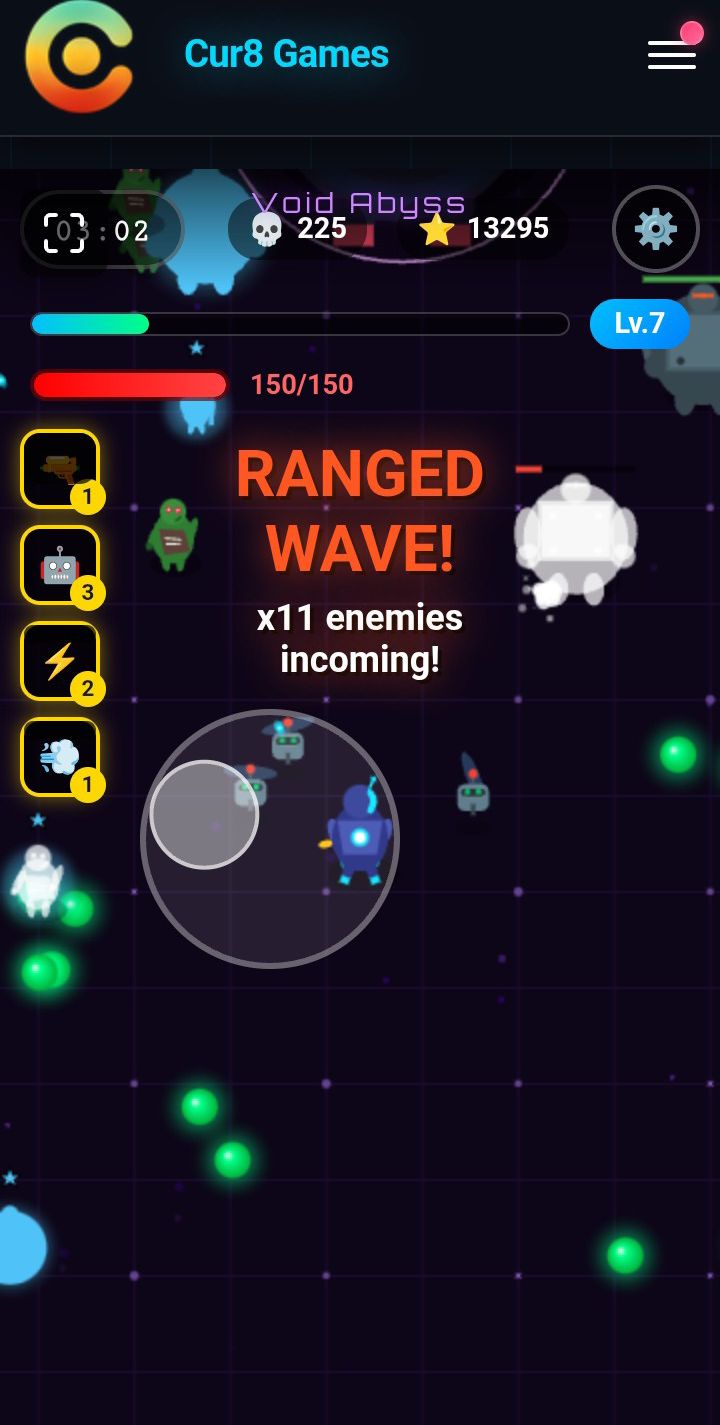720x1425 pixels.
Task: Tap the robot skill slot
Action: tap(60, 565)
